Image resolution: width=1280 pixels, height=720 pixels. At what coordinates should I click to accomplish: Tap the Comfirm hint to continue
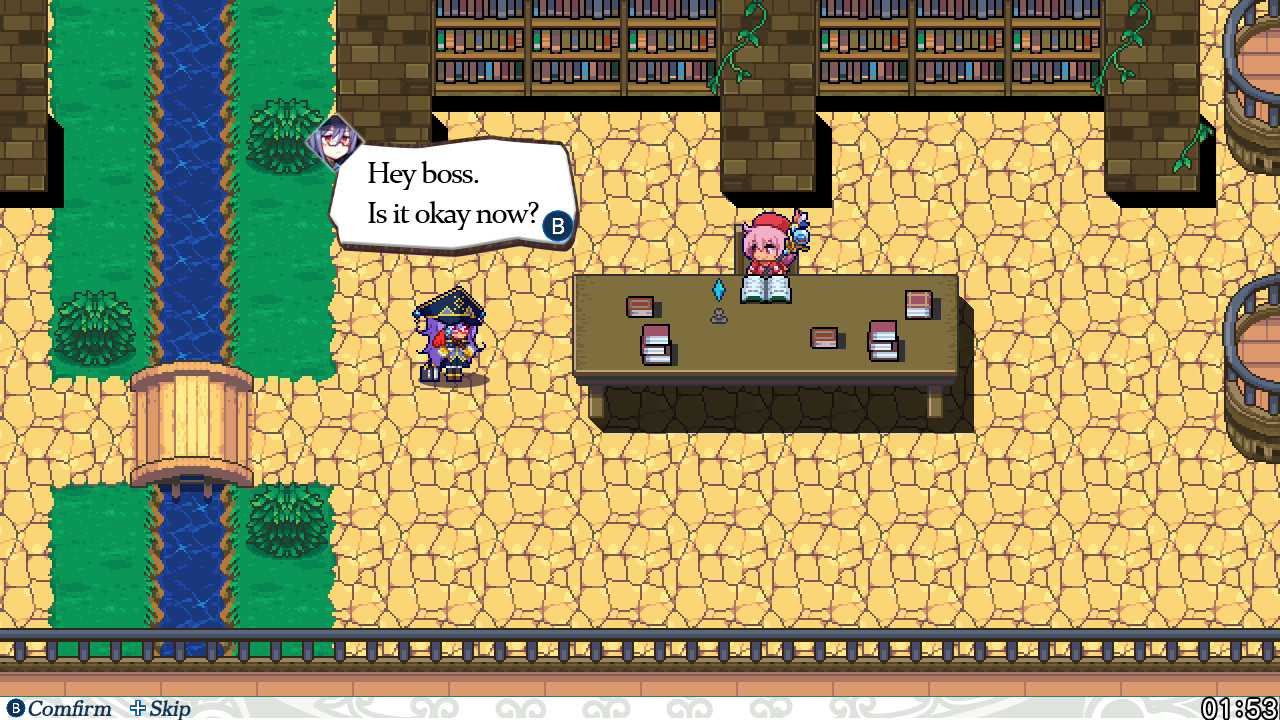(x=60, y=708)
